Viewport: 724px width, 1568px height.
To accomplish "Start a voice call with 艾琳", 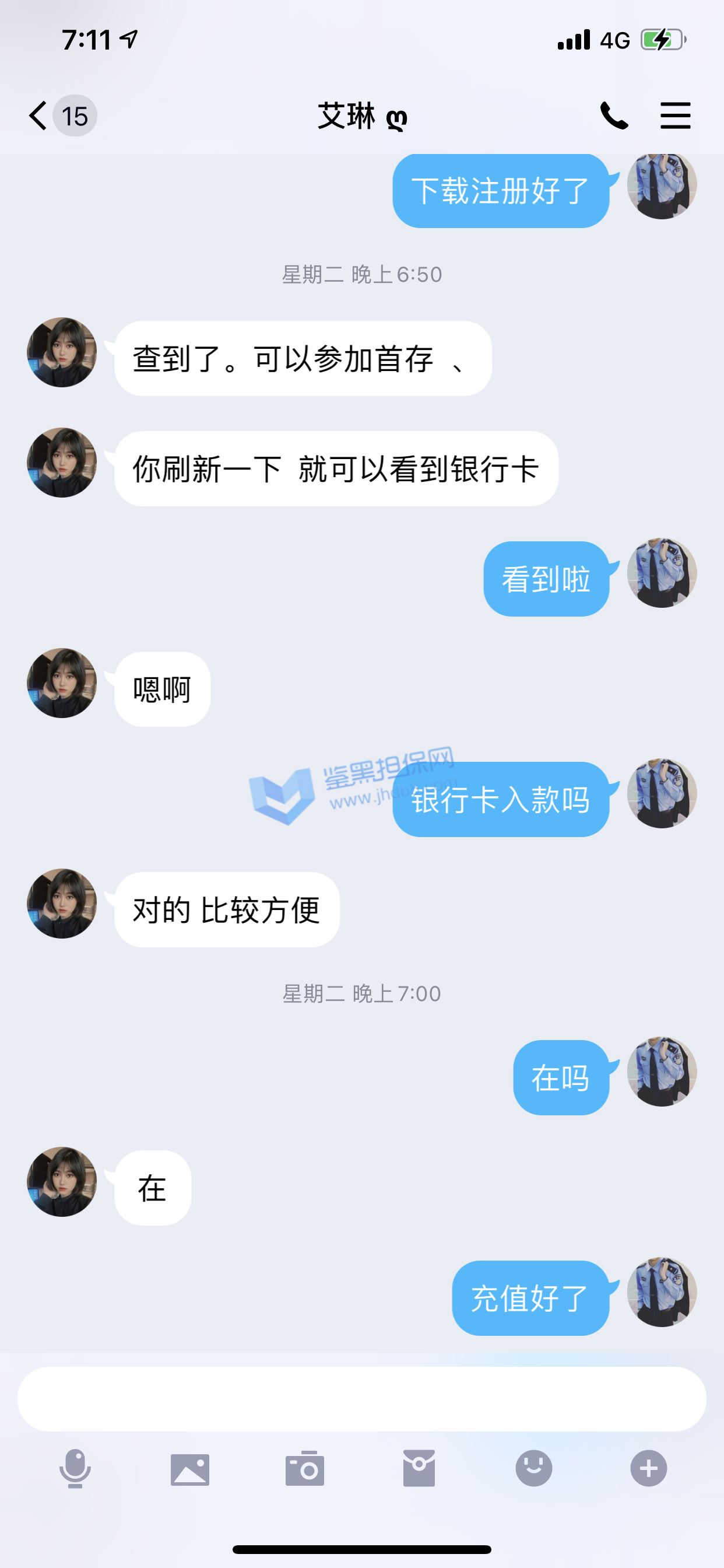I will pyautogui.click(x=613, y=115).
